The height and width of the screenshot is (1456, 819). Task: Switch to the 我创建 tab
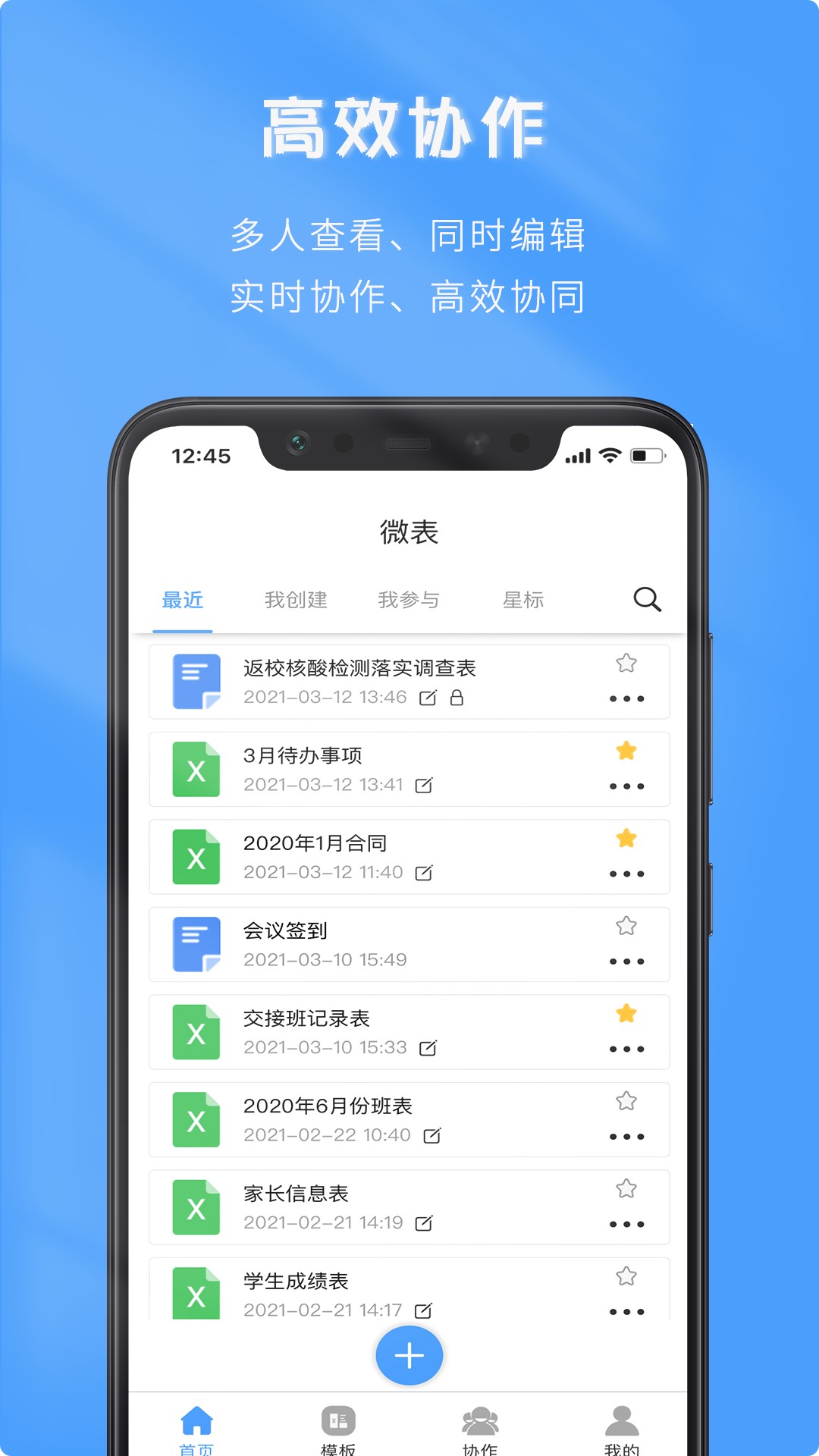click(x=297, y=600)
